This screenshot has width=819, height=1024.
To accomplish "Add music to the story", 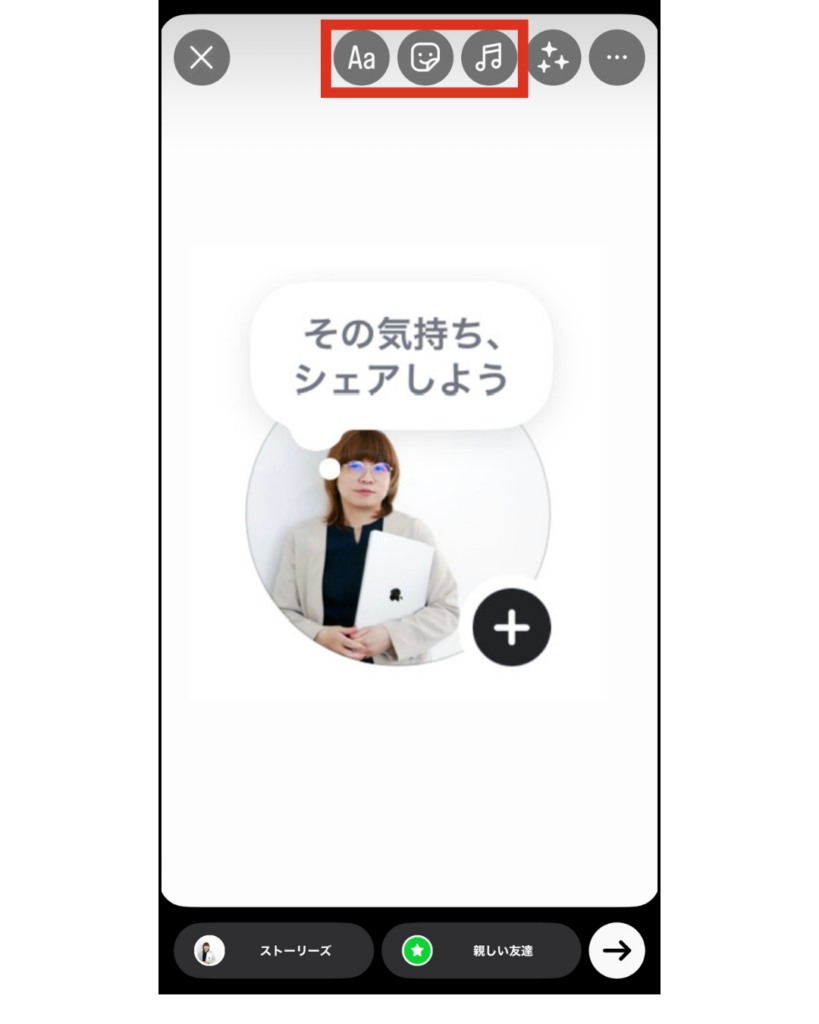I will click(x=489, y=58).
